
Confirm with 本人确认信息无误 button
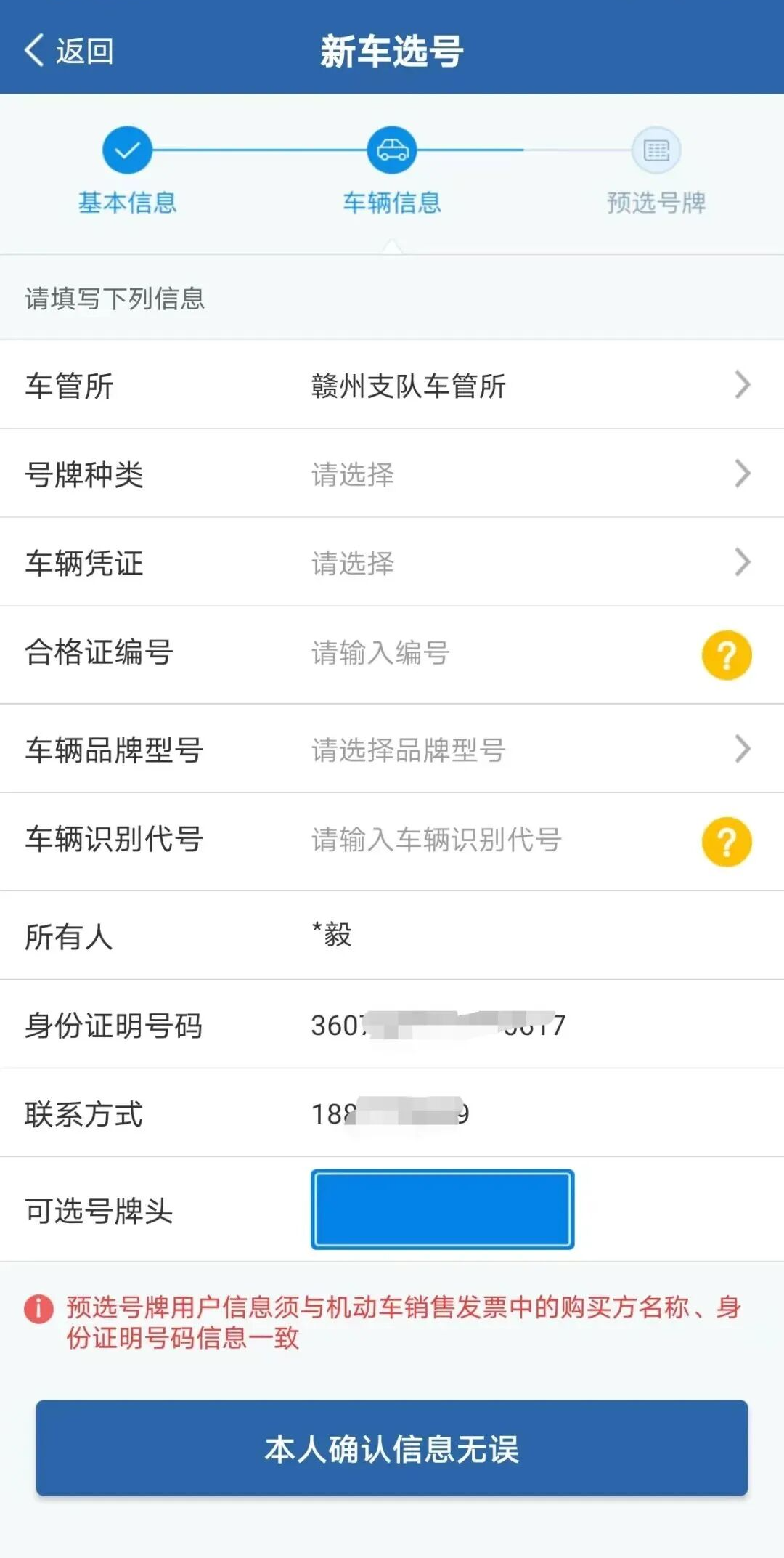point(392,1448)
